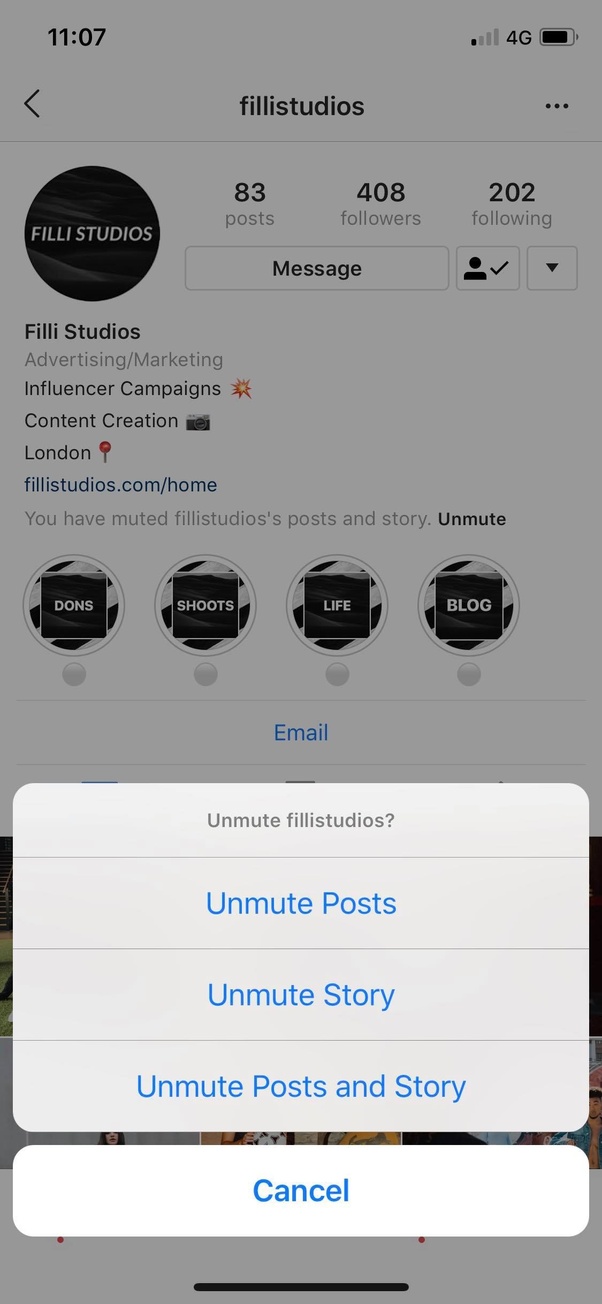Tap Unmute Posts and Story
Image resolution: width=602 pixels, height=1304 pixels.
click(301, 1086)
